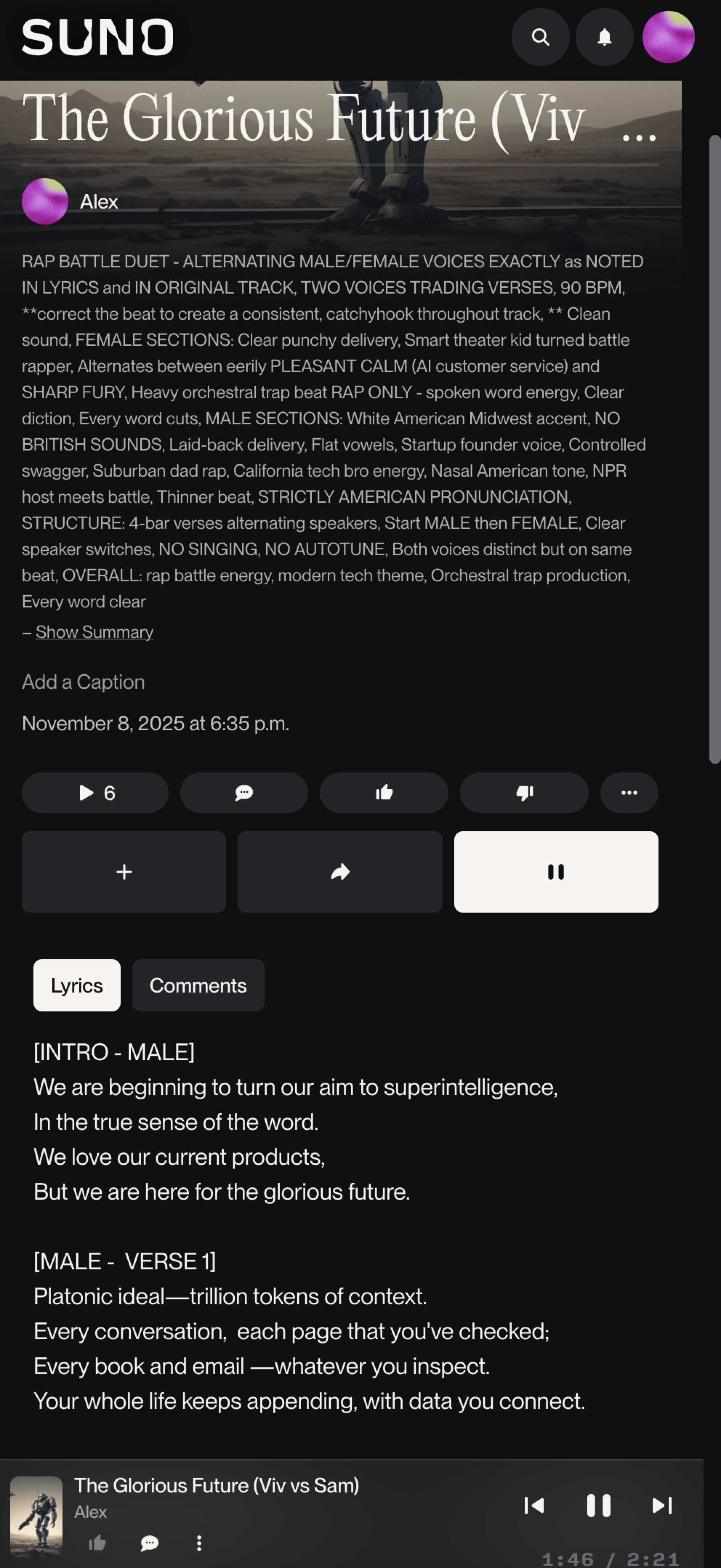Dislike the song with the thumbs-down pill

[524, 792]
